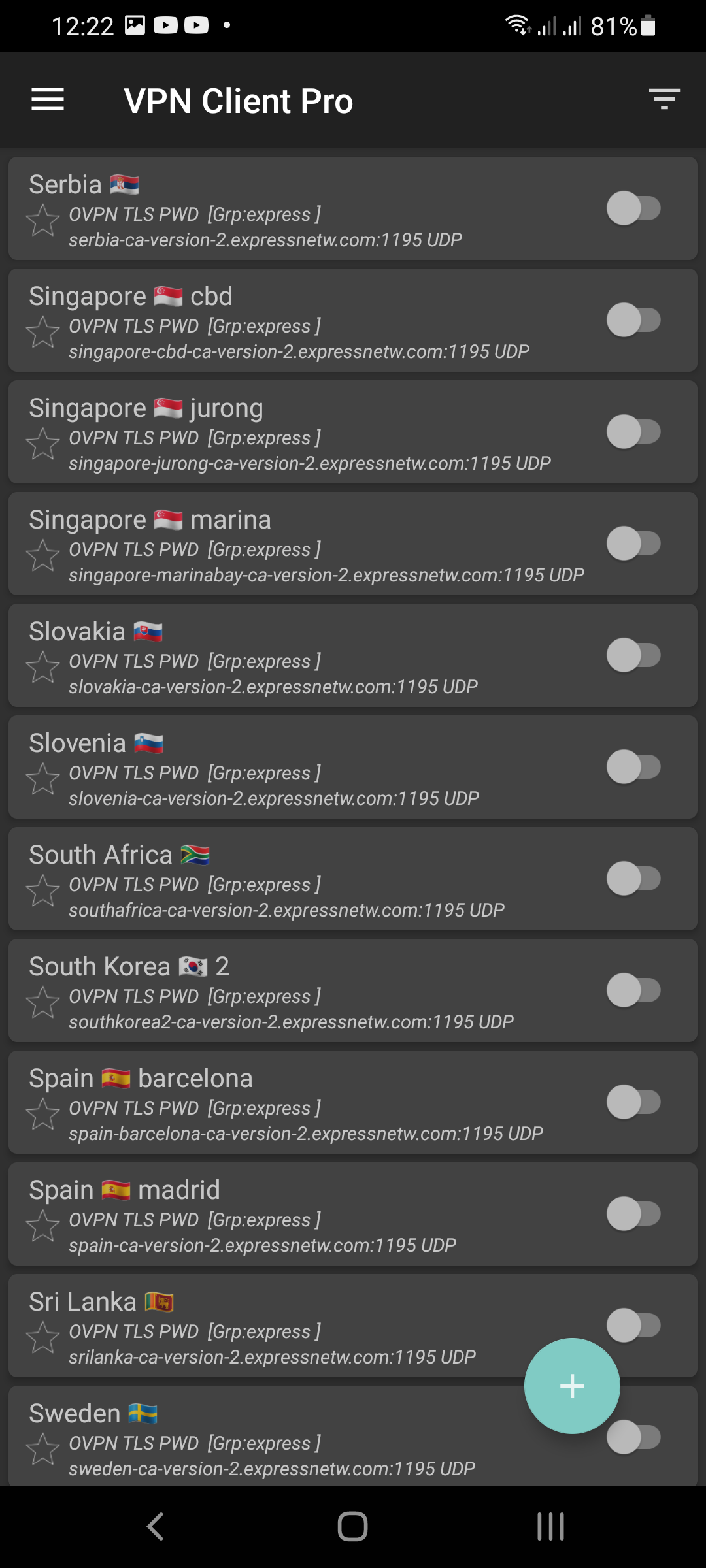Open the filter and sort options
This screenshot has width=706, height=1568.
point(664,100)
